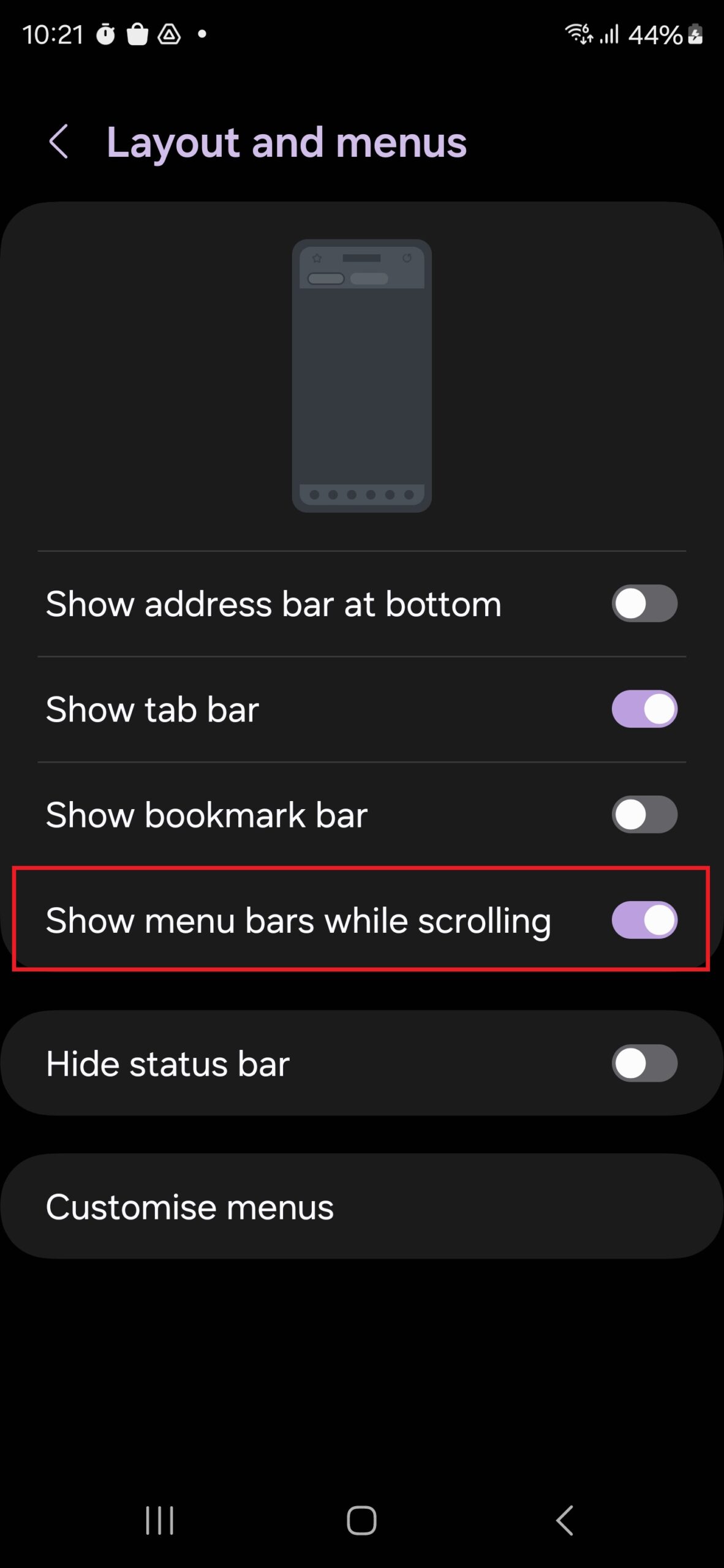This screenshot has width=724, height=1568.
Task: Tap the system home button
Action: [361, 1520]
